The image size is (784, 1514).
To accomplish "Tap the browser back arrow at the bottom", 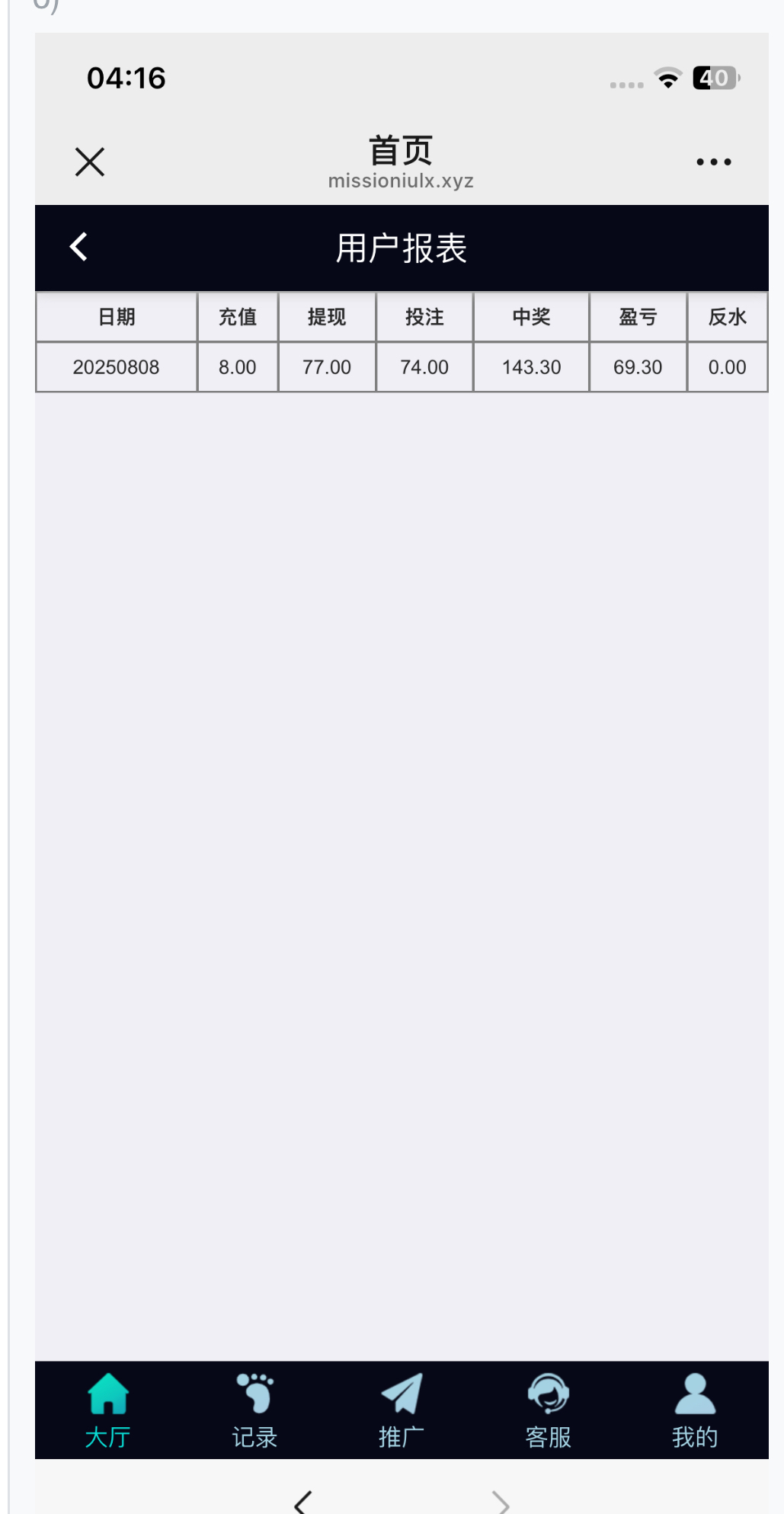I will point(303,1502).
